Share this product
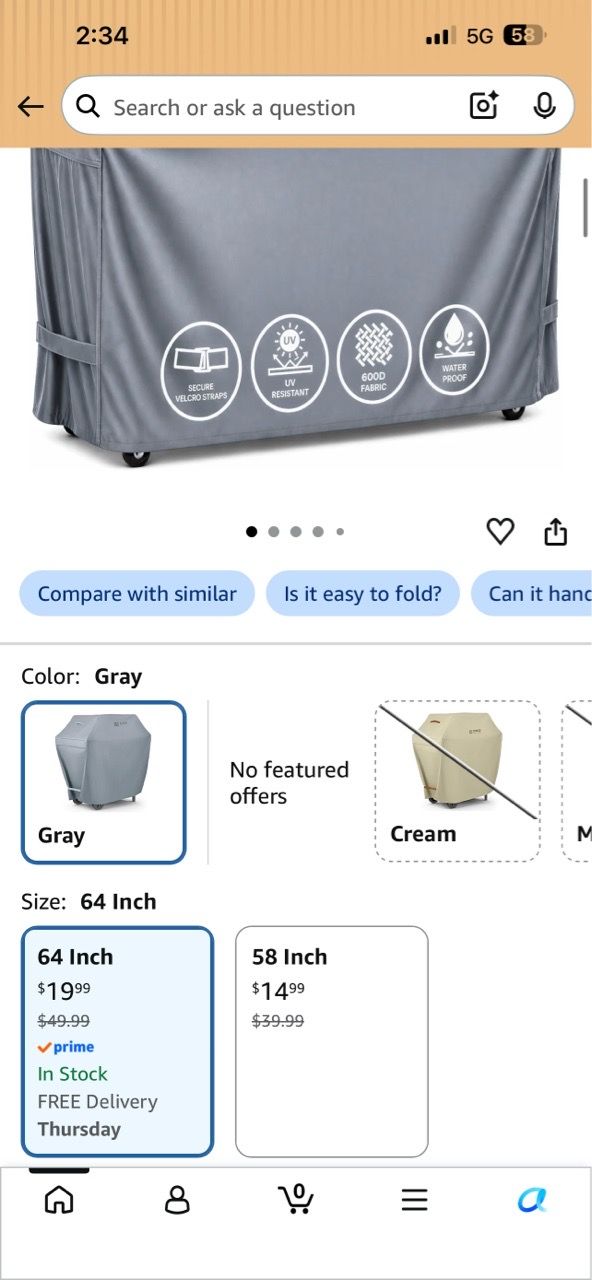 (556, 532)
